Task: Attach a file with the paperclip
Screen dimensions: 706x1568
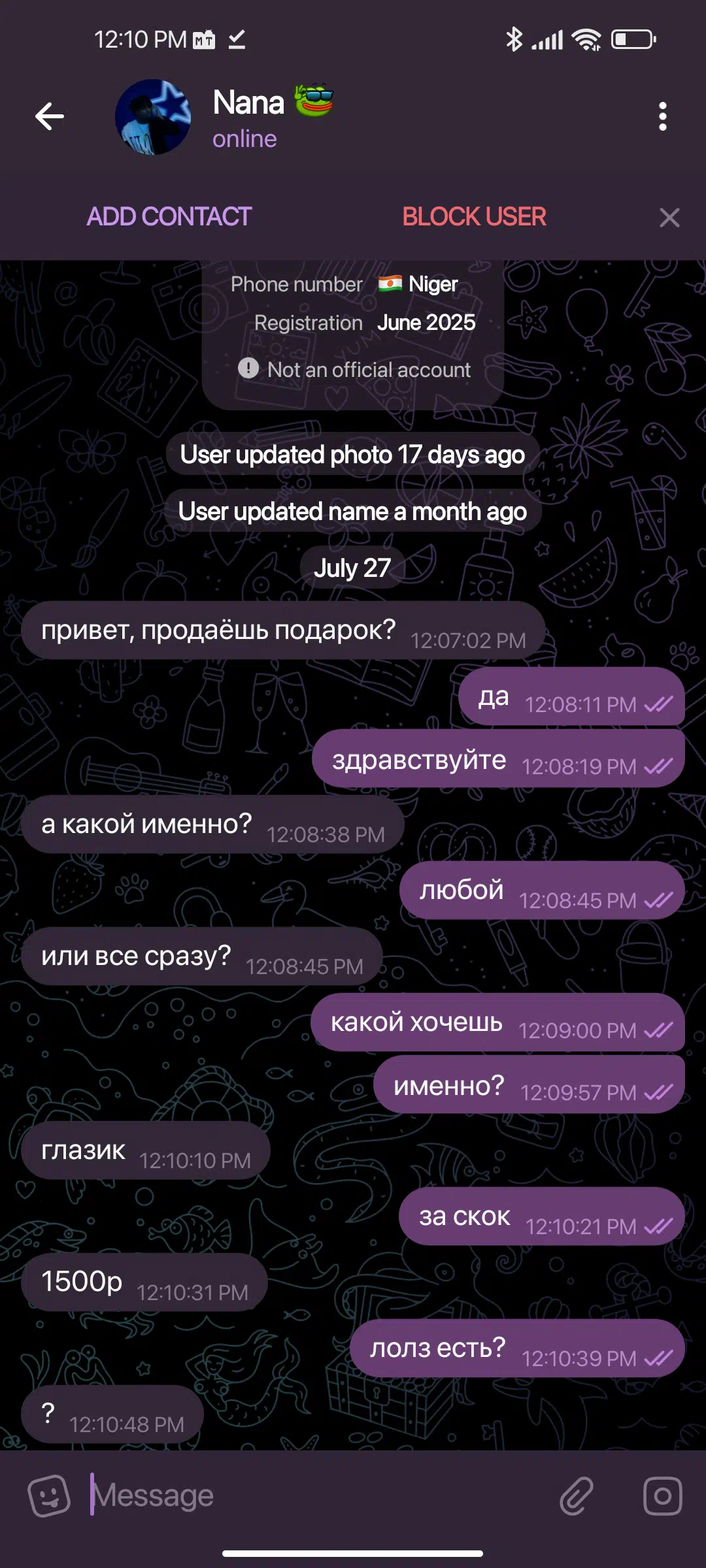Action: pos(577,1495)
